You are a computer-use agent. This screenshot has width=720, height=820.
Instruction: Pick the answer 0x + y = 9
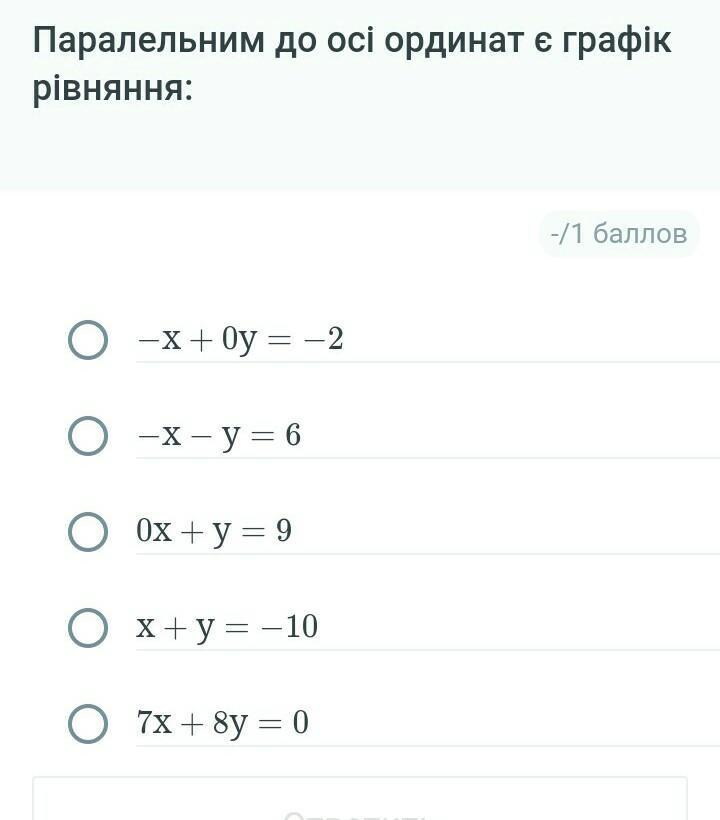[x=88, y=532]
